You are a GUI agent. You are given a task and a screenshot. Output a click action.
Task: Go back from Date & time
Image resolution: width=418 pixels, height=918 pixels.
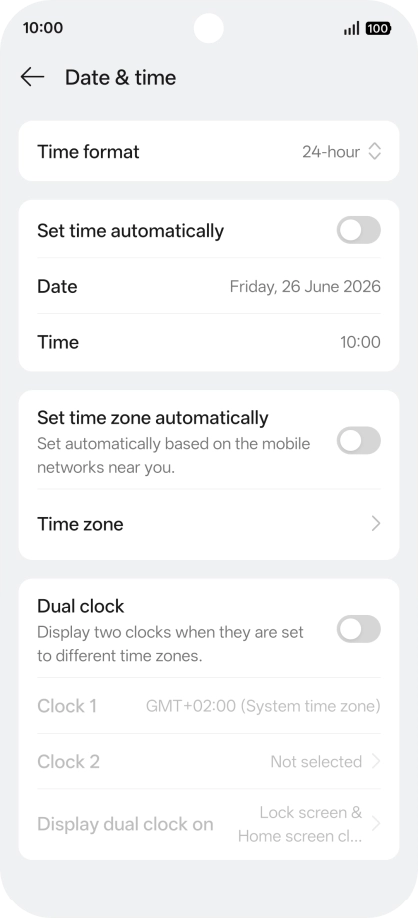(32, 77)
